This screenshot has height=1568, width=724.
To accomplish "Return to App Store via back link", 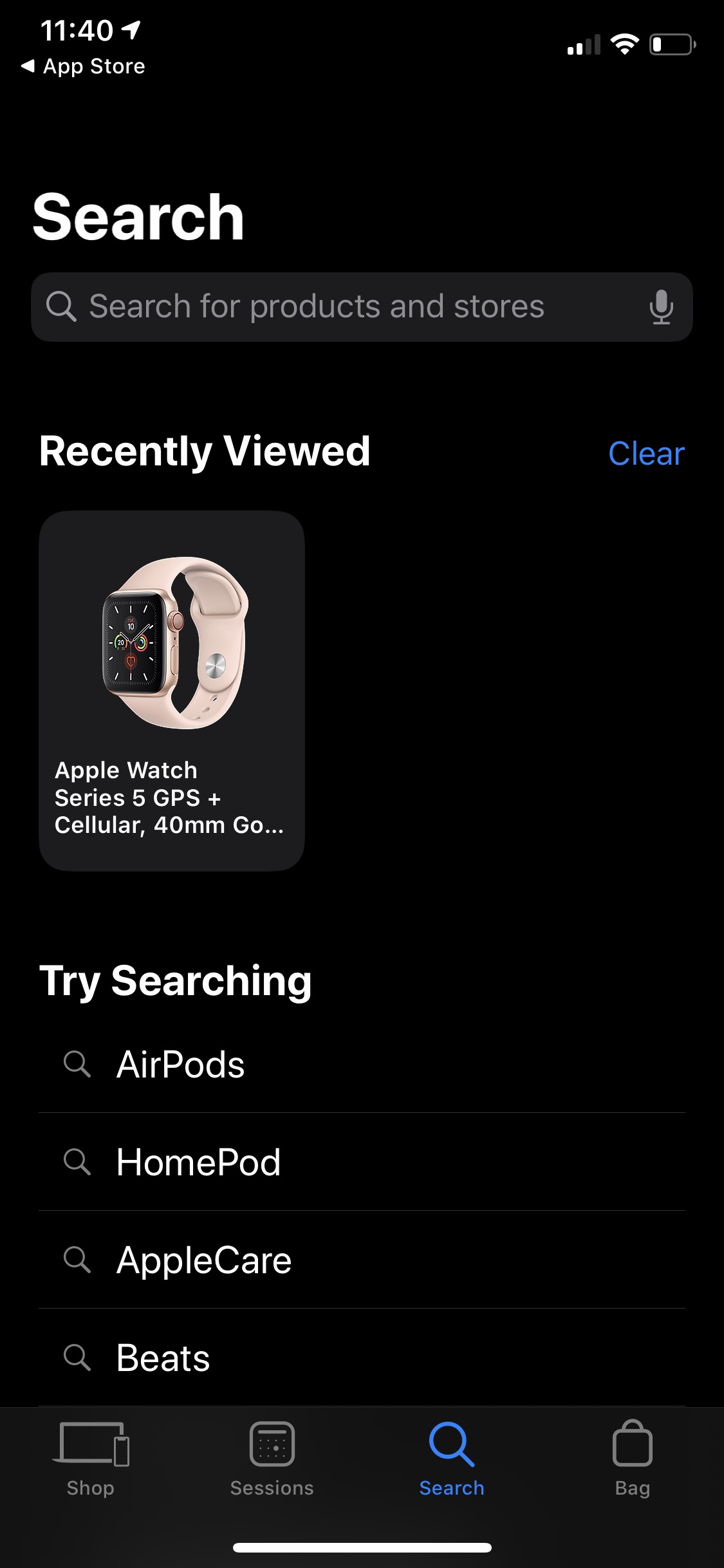I will 84,66.
